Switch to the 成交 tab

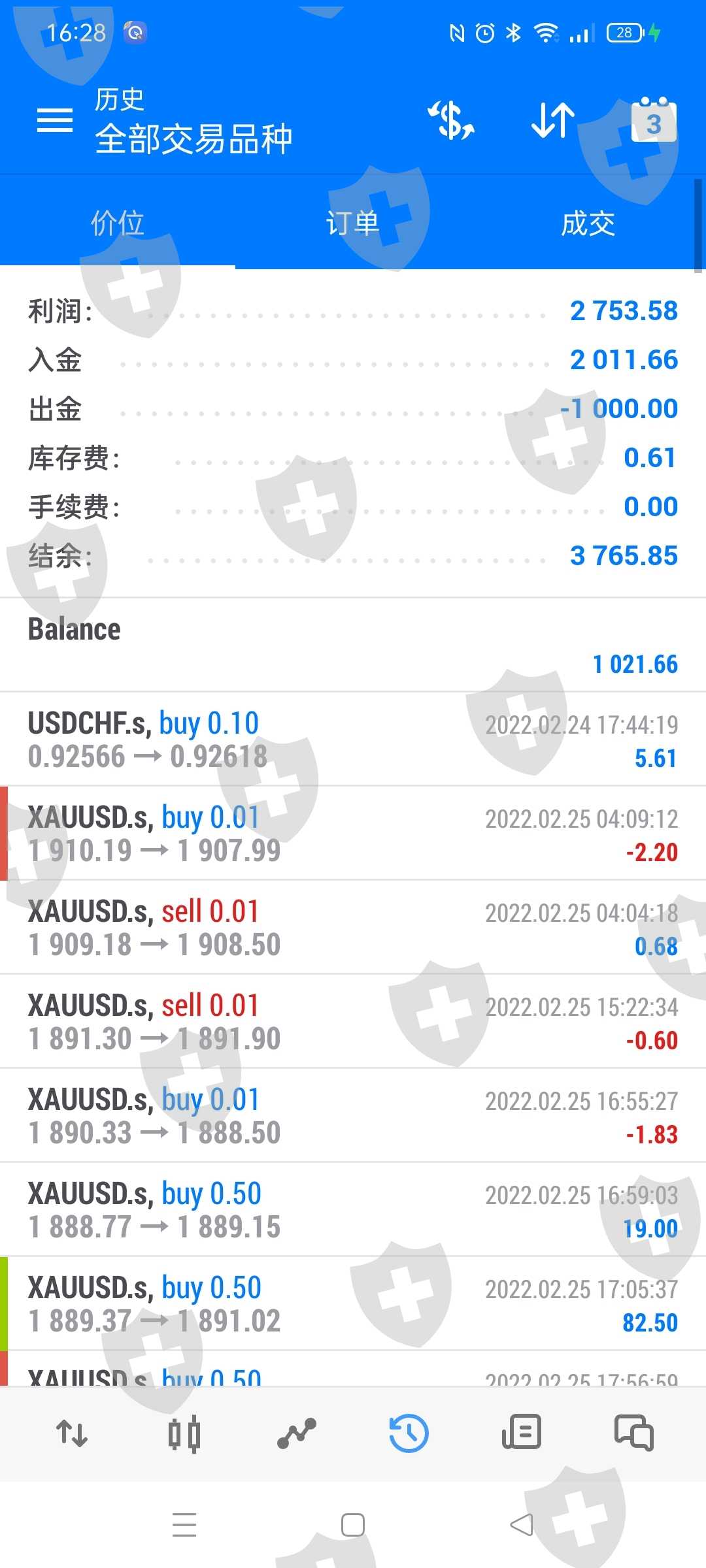(588, 223)
